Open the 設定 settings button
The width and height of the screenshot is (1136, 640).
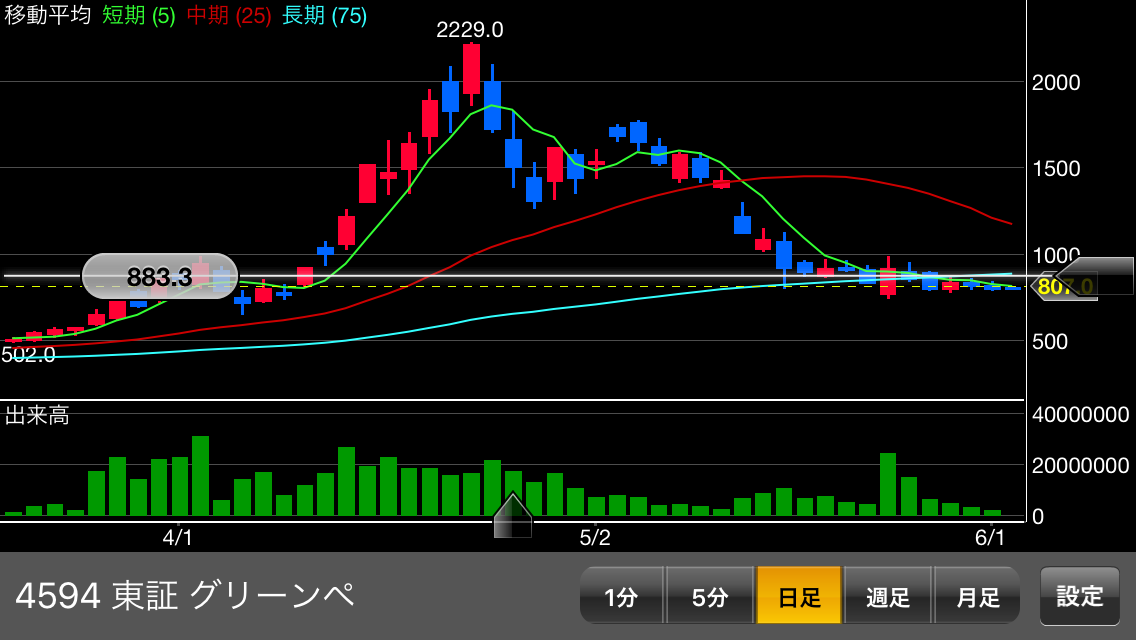(1080, 596)
